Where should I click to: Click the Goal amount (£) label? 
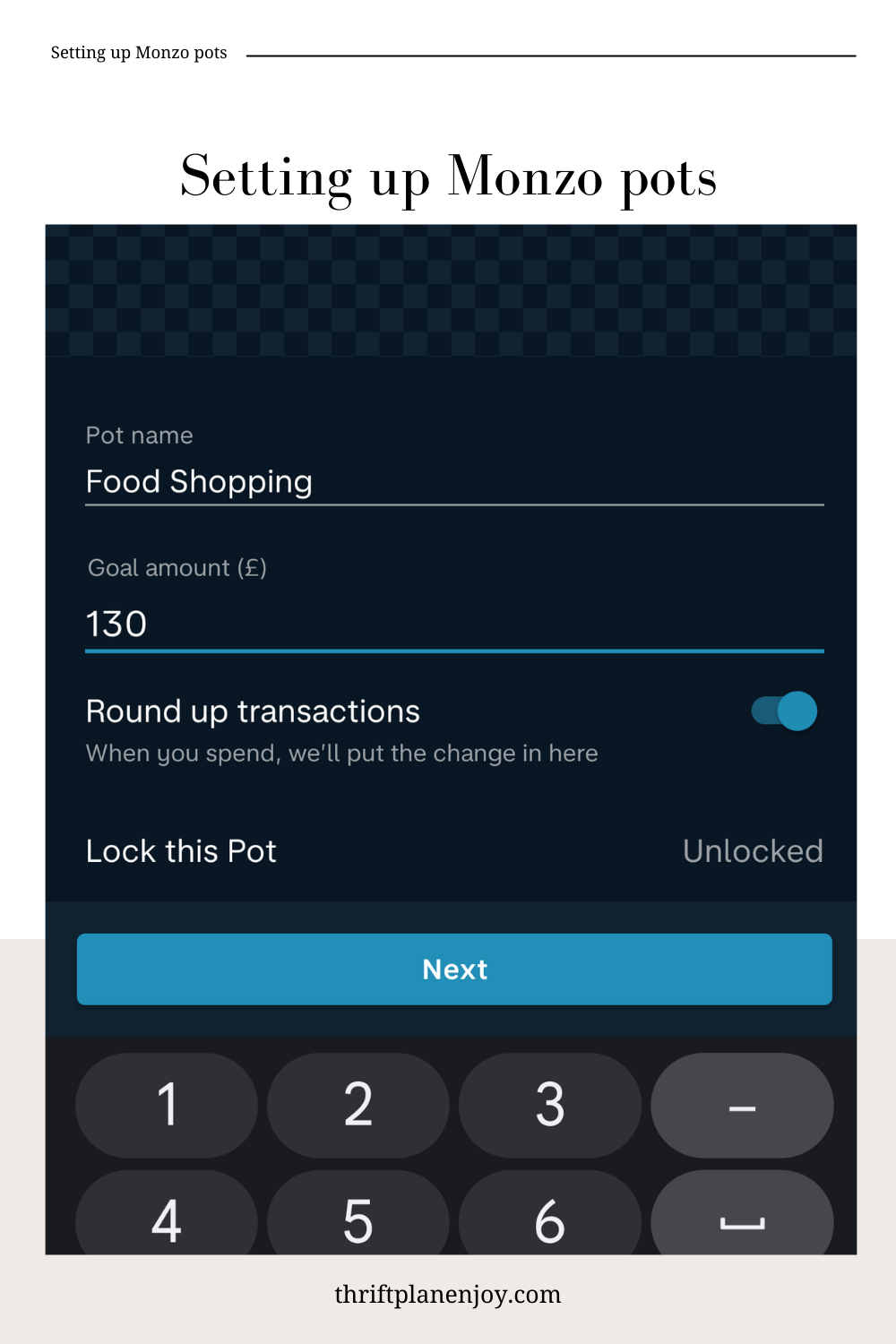tap(177, 567)
